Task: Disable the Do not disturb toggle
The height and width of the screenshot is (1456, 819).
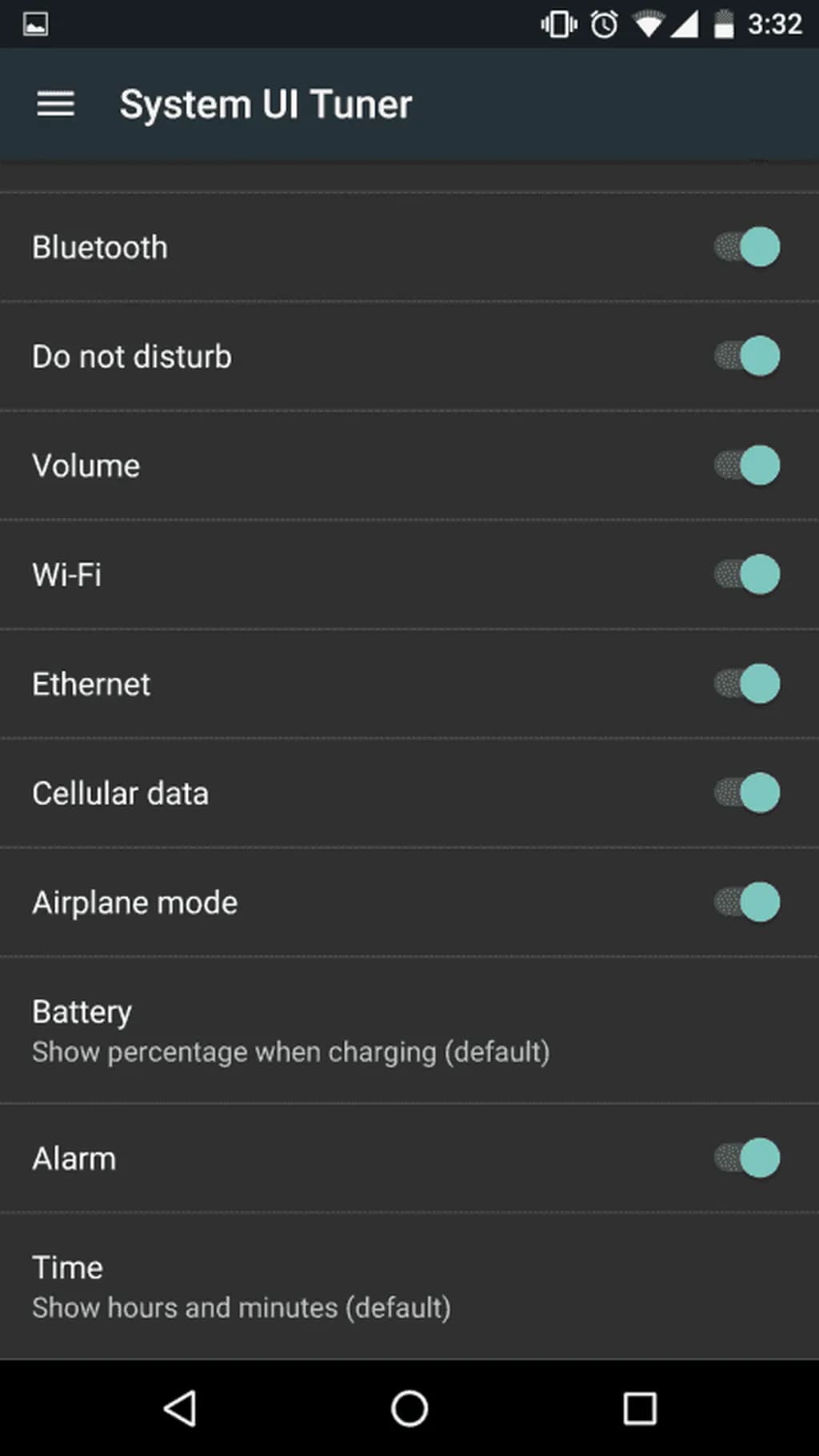Action: click(747, 356)
